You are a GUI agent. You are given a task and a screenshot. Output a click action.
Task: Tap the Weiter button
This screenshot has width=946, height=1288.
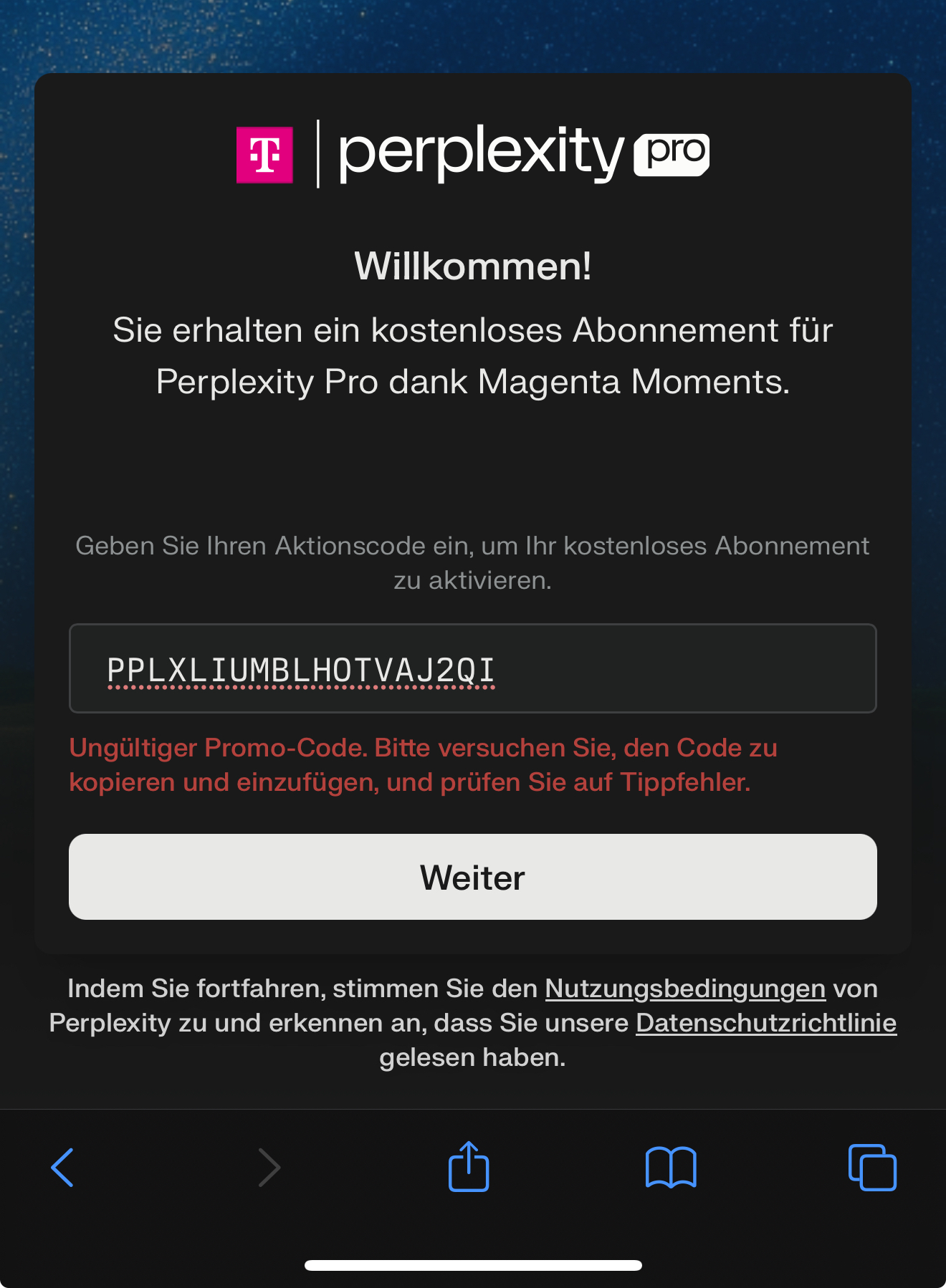coord(472,877)
